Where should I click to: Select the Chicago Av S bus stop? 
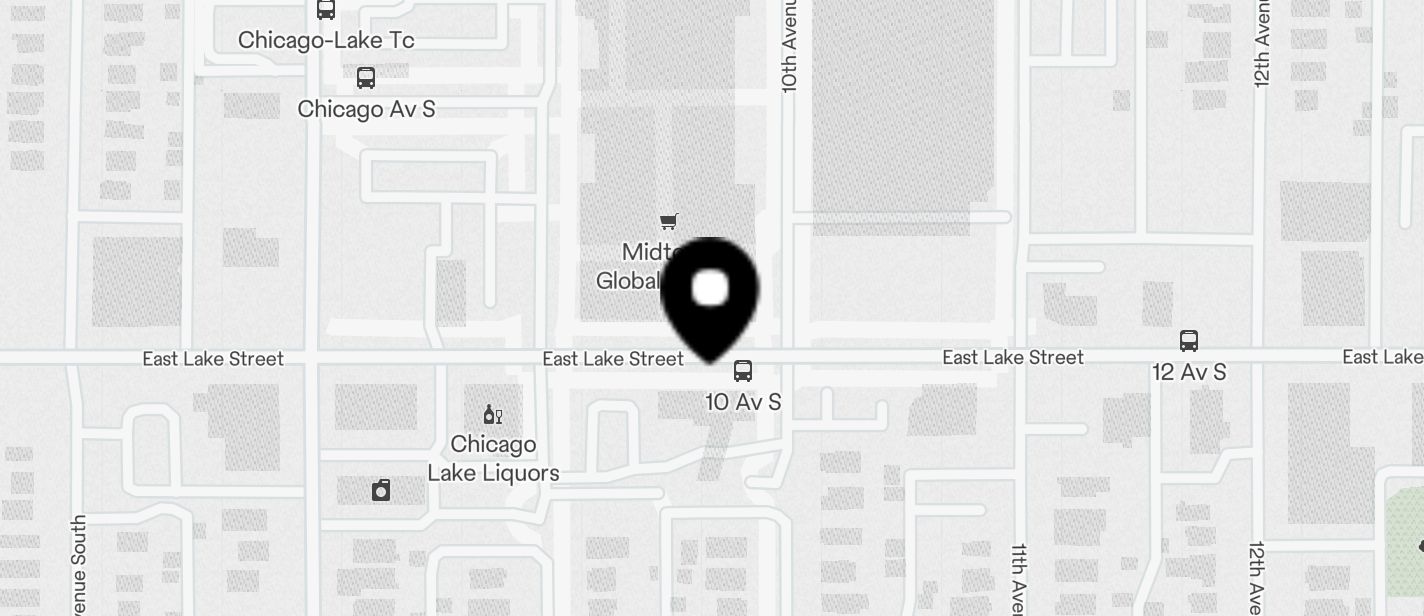pyautogui.click(x=366, y=78)
